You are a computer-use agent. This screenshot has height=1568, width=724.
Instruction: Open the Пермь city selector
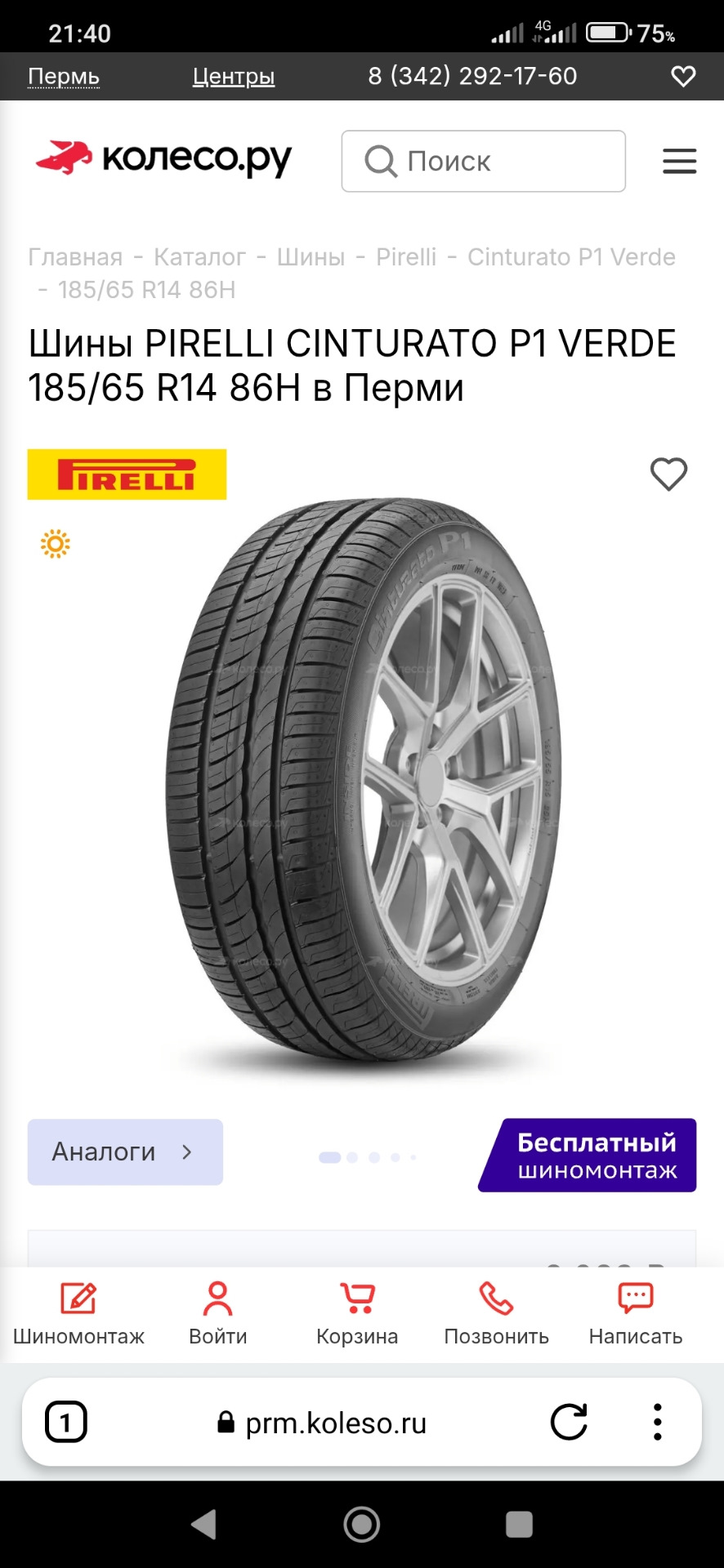(x=64, y=76)
